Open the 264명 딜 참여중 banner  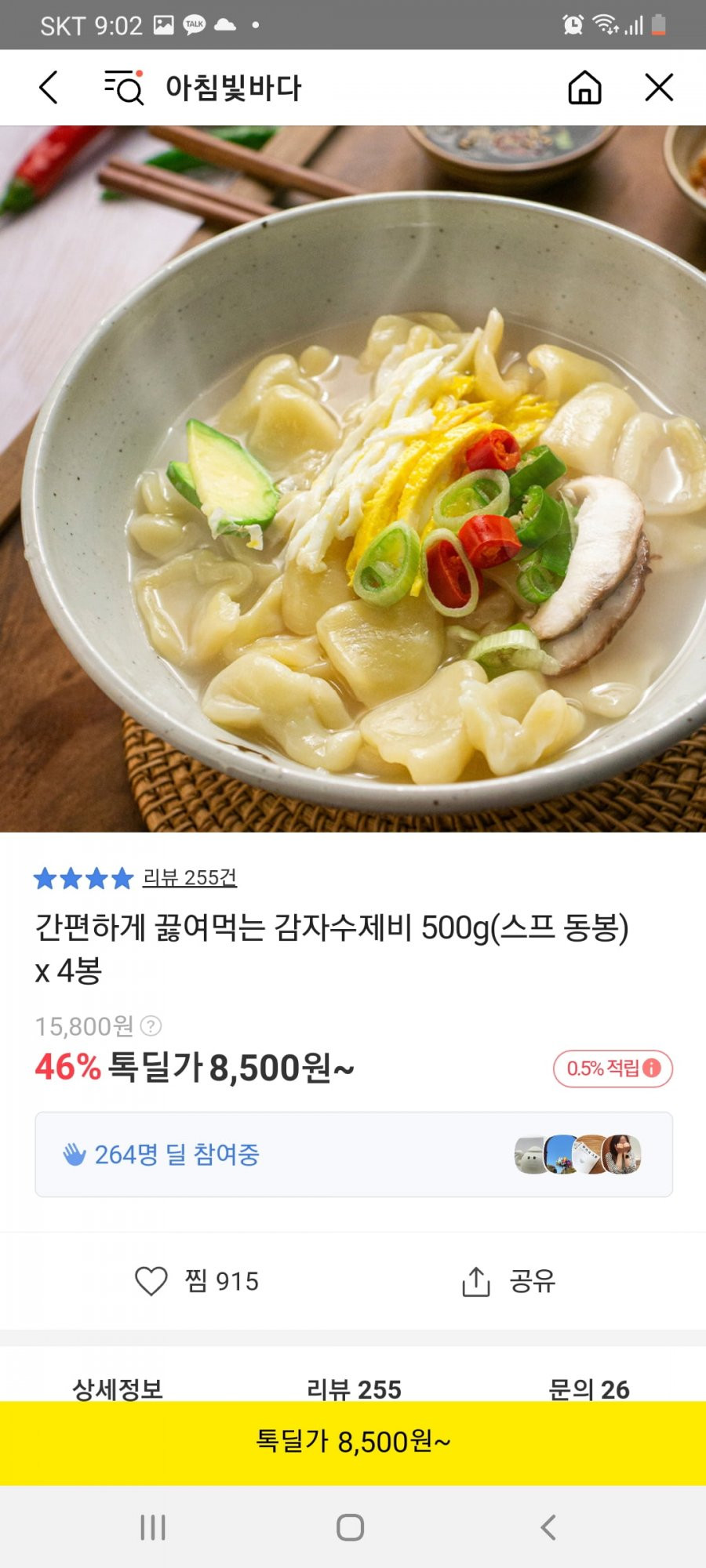pos(353,1154)
